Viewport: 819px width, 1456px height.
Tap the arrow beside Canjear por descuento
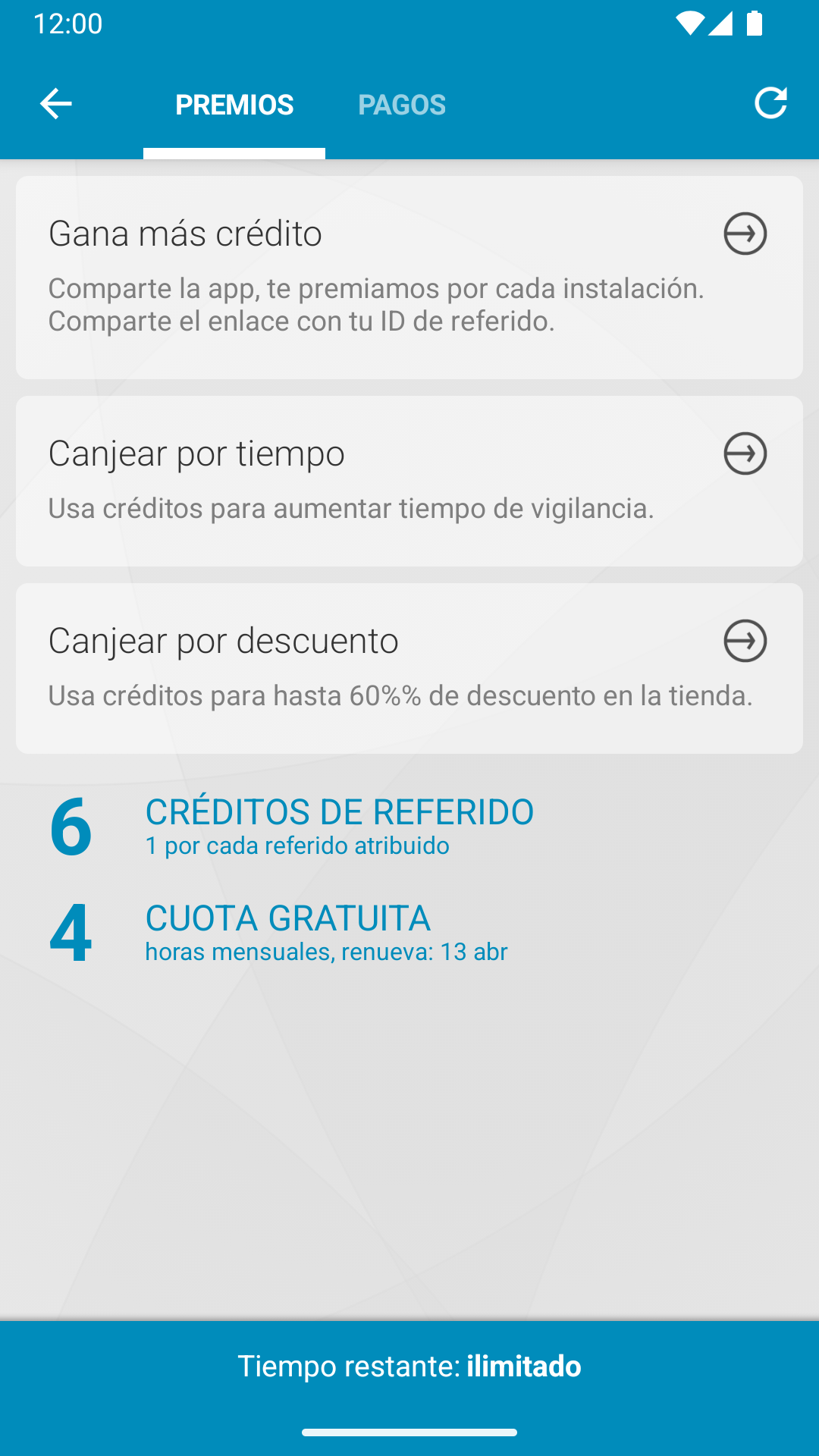pyautogui.click(x=745, y=641)
